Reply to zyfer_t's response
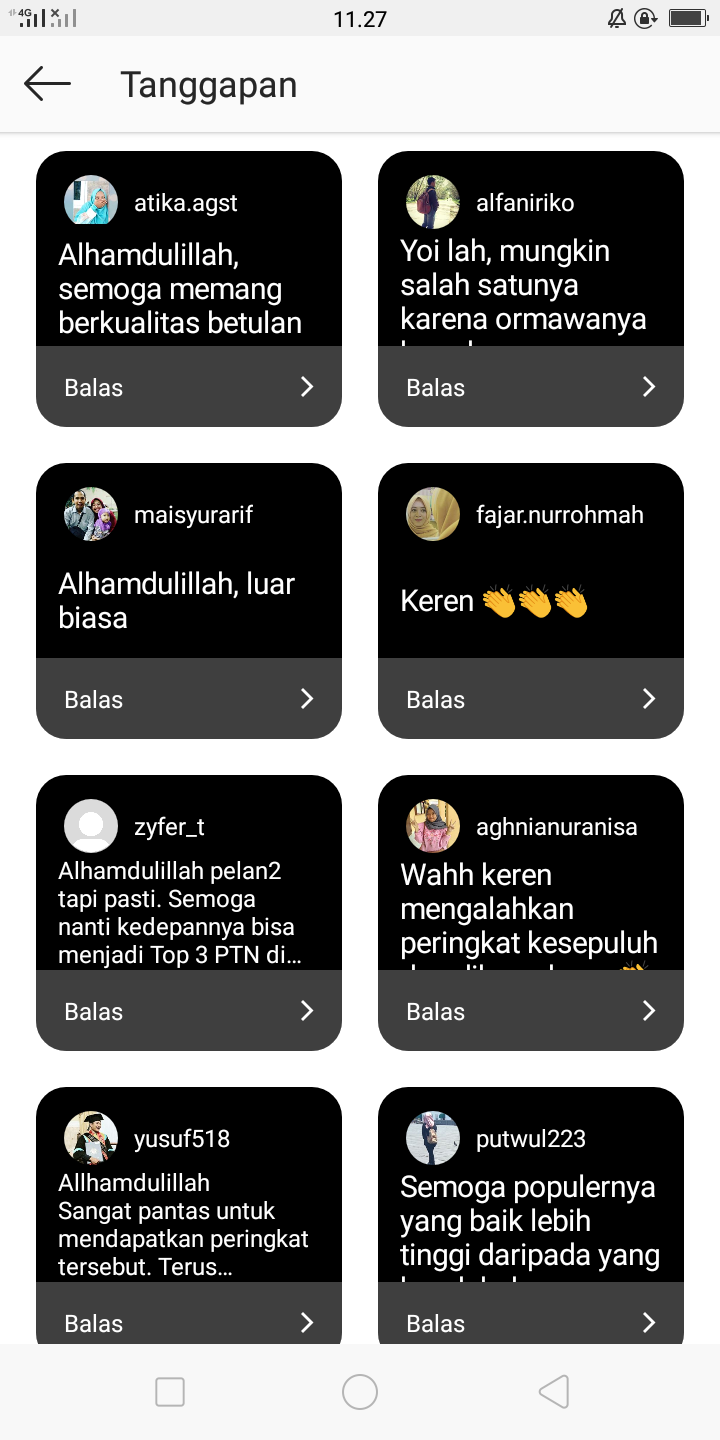 189,1011
